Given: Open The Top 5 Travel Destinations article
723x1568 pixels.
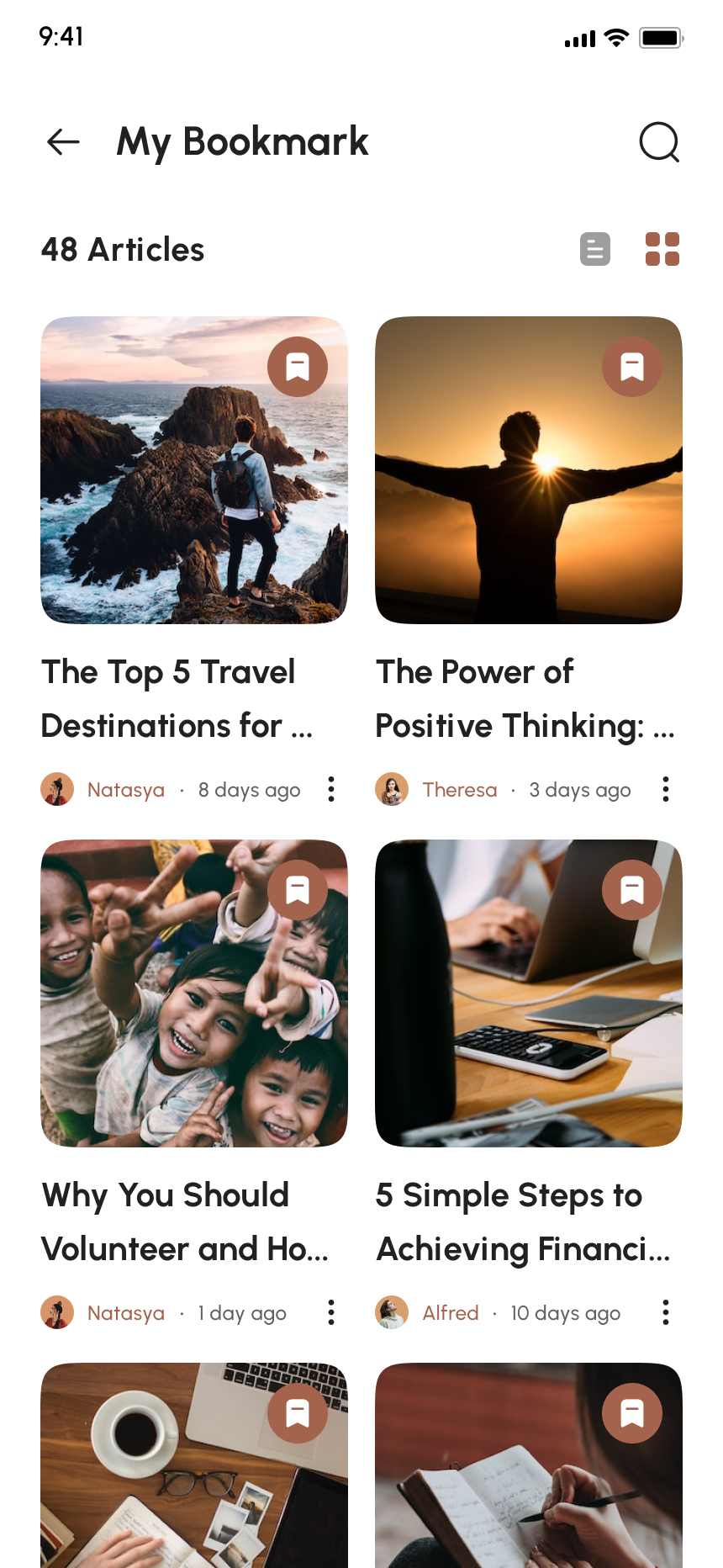Looking at the screenshot, I should point(177,698).
